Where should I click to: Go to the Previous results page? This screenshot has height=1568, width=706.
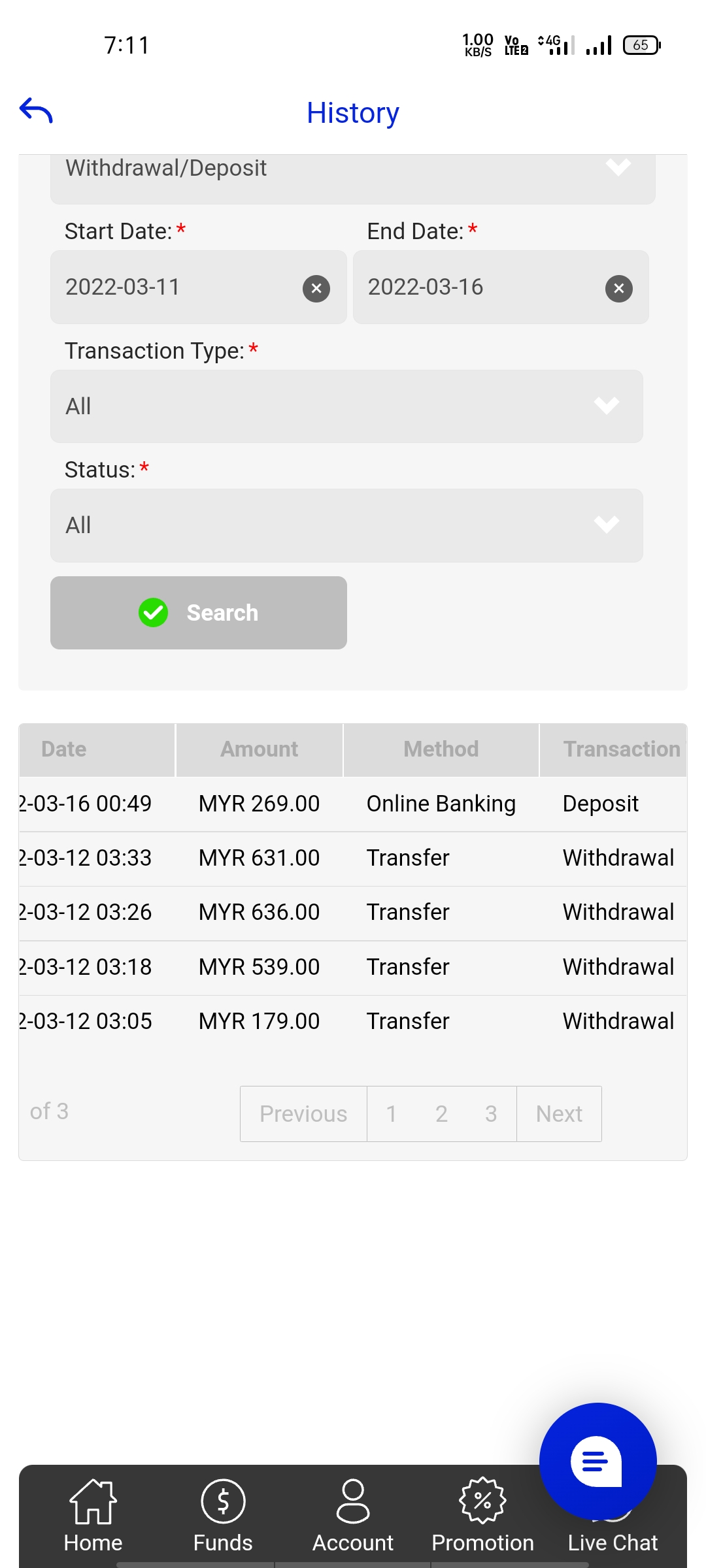(303, 1114)
